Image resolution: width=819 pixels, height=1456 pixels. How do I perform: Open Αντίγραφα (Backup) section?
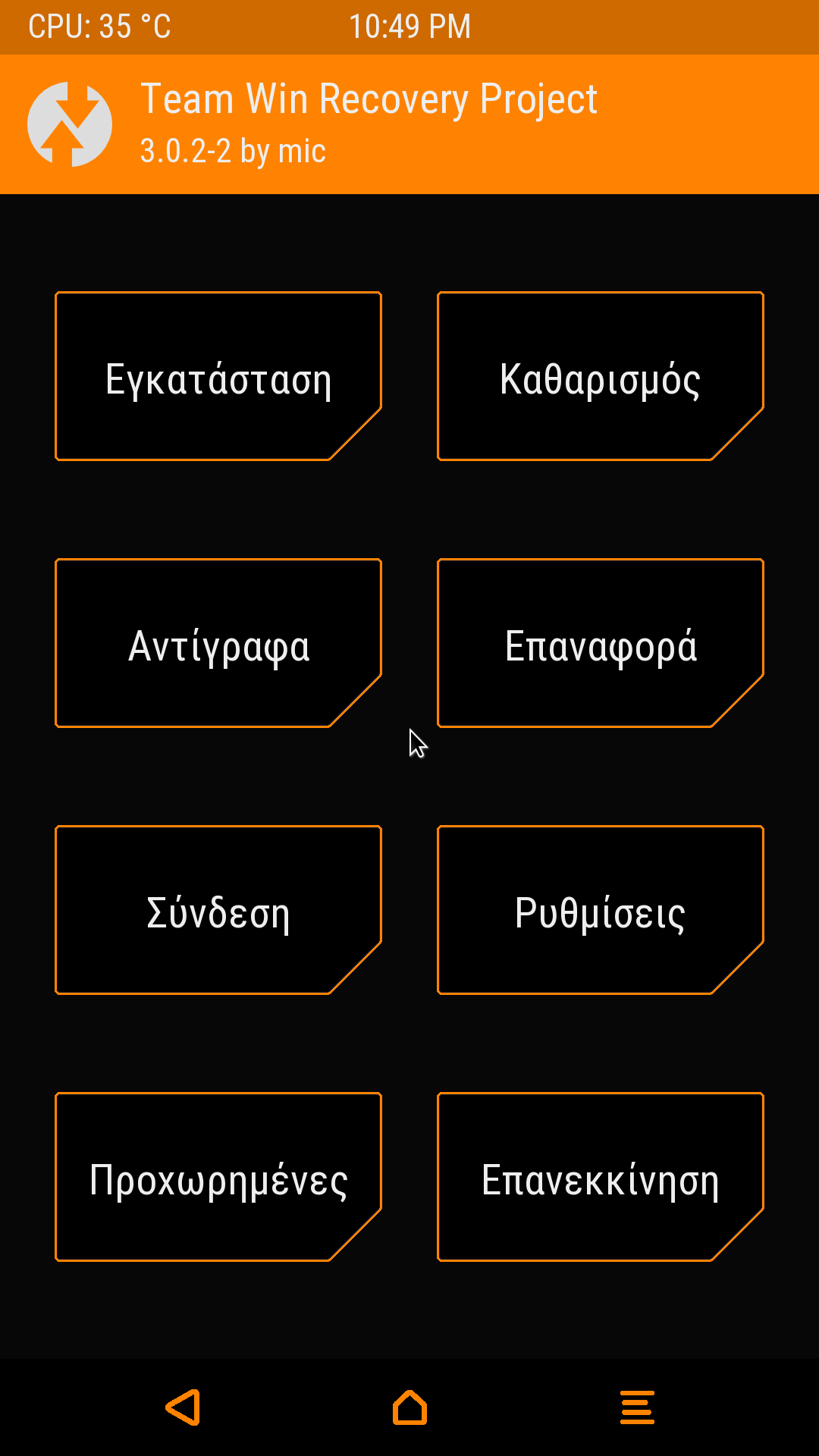click(x=218, y=643)
